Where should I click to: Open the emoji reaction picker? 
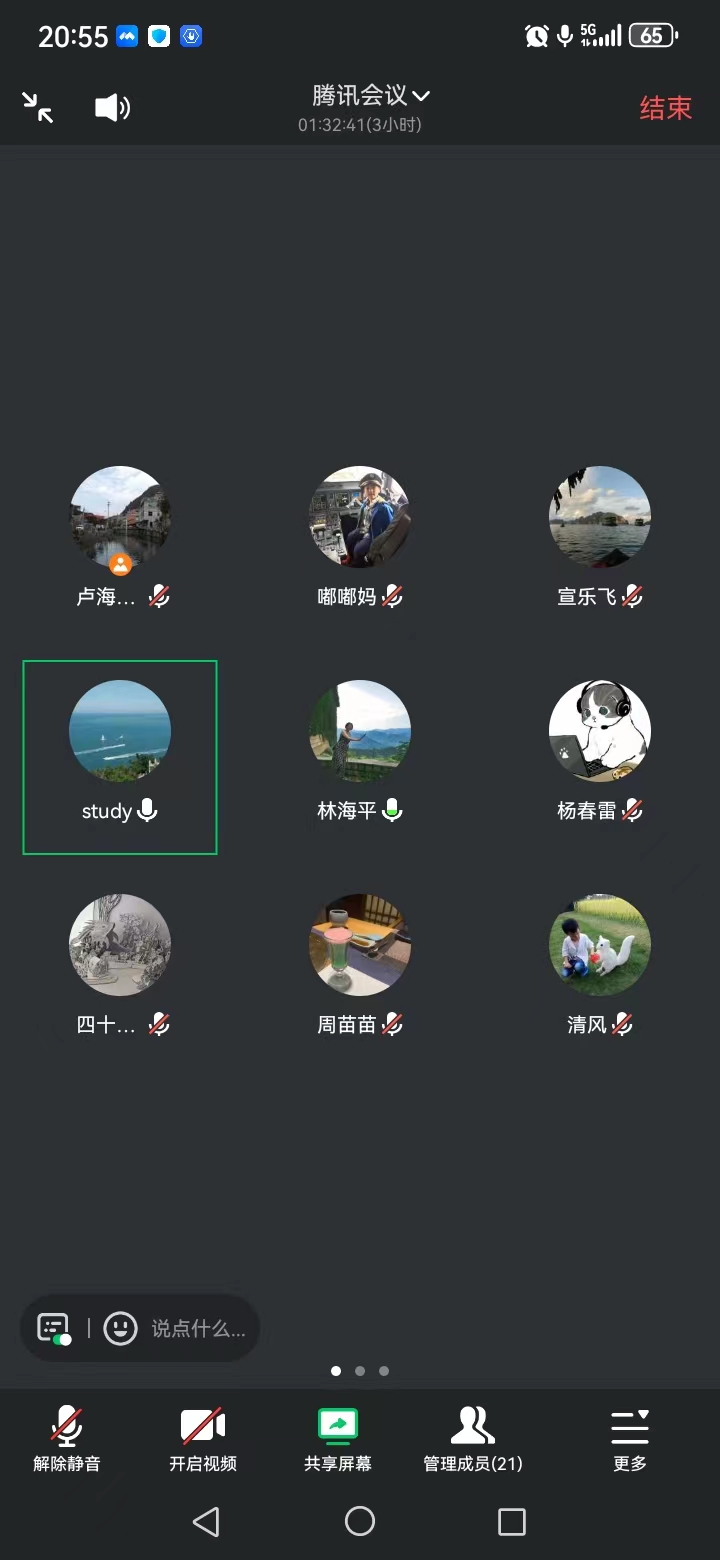120,1328
